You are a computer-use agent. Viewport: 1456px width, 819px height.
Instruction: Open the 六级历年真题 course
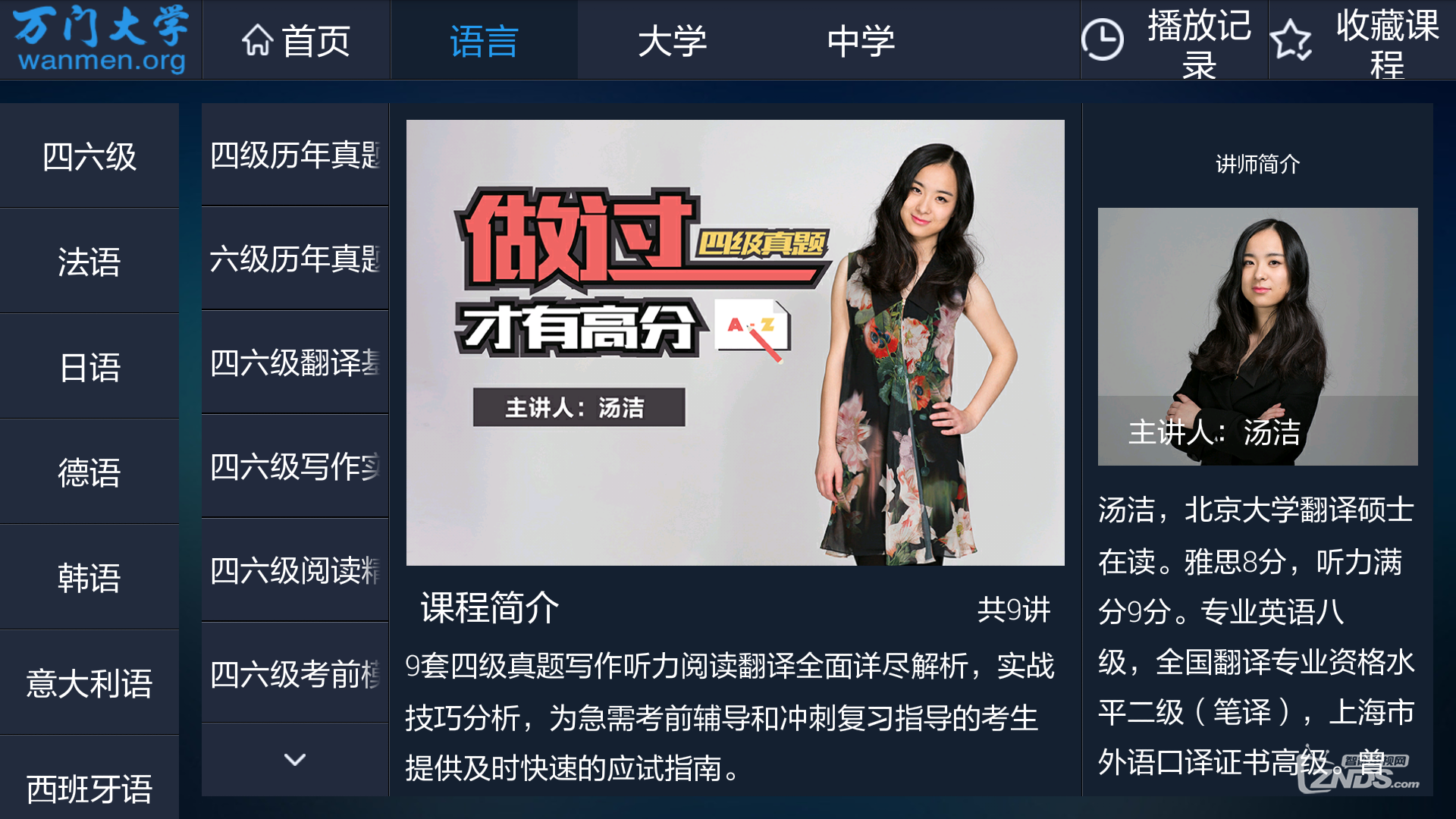(x=295, y=259)
